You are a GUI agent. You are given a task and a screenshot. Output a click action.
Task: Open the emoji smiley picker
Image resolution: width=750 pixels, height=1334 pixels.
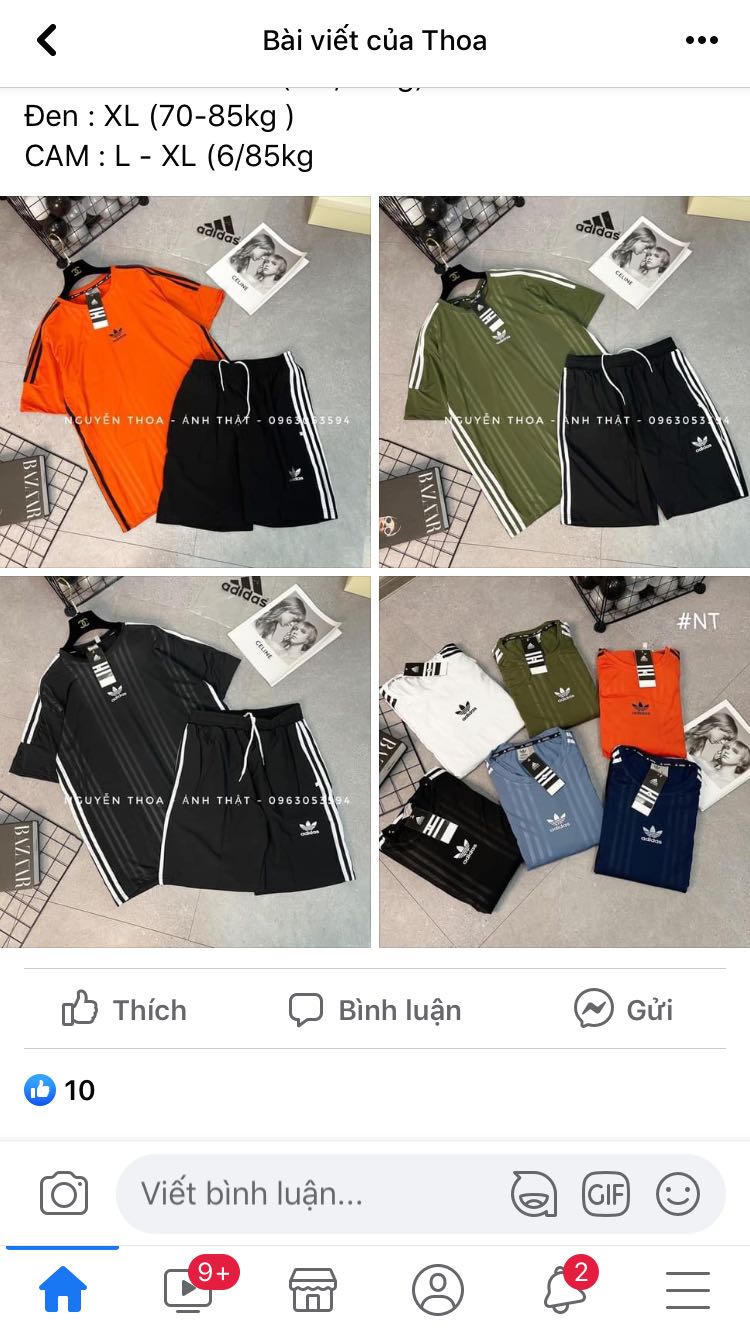click(x=678, y=1194)
